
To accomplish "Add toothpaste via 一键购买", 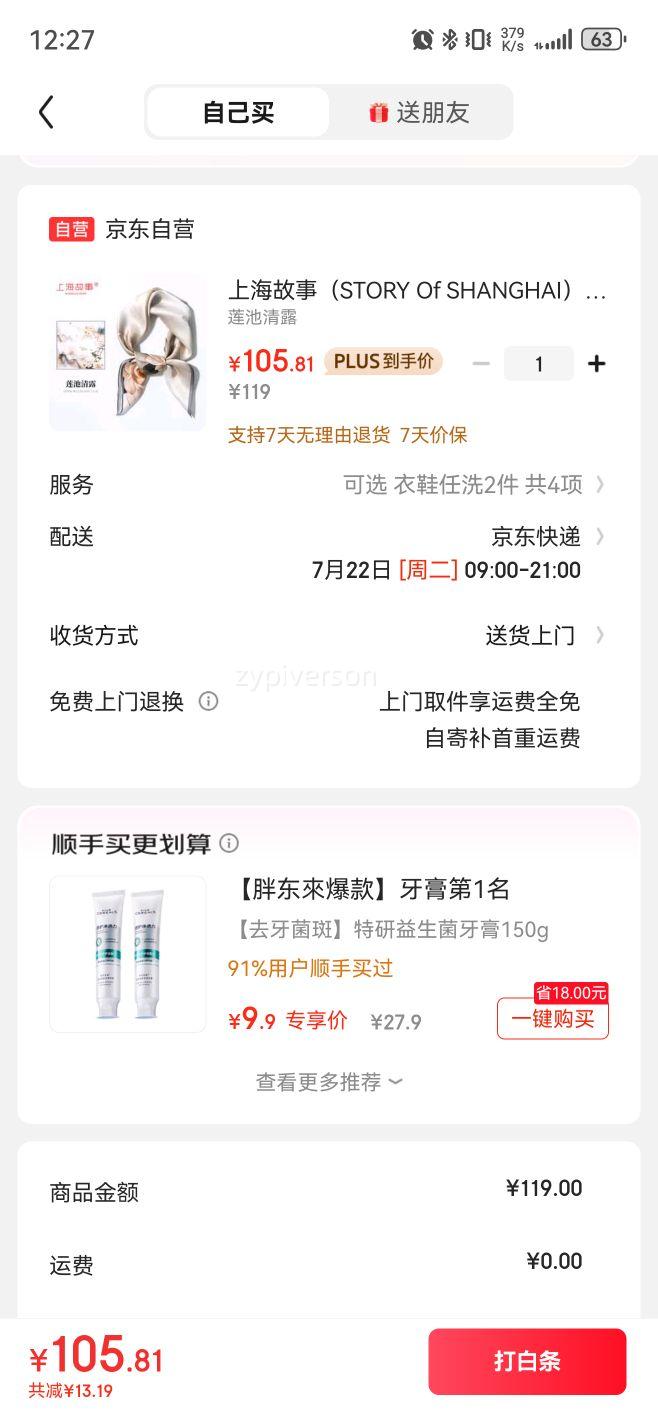I will coord(553,1019).
